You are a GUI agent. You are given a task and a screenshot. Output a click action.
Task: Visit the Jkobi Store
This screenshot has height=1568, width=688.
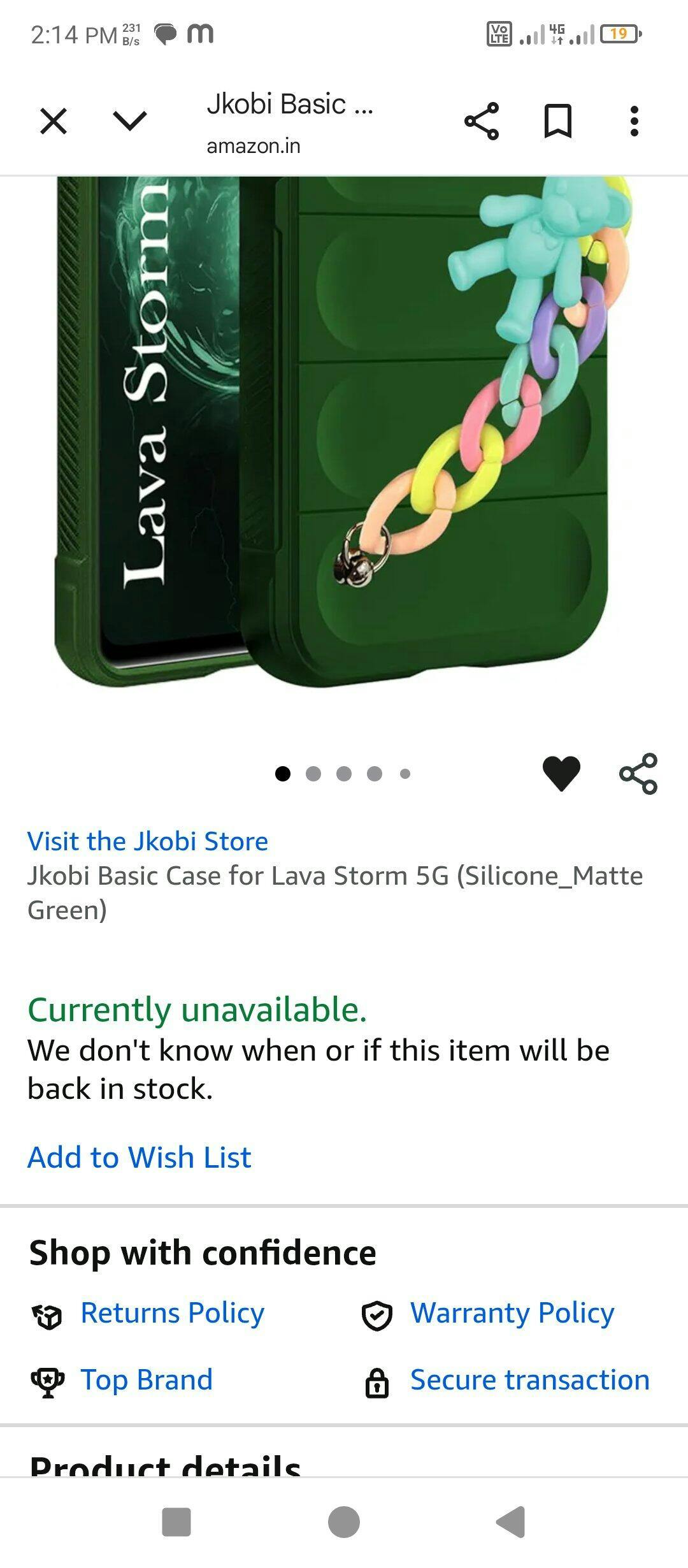click(148, 841)
